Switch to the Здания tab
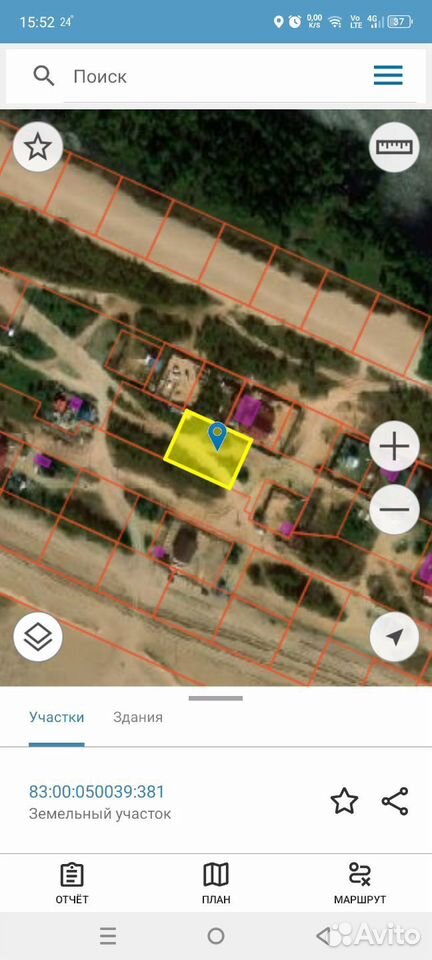Screen dimensions: 432x960 138,717
